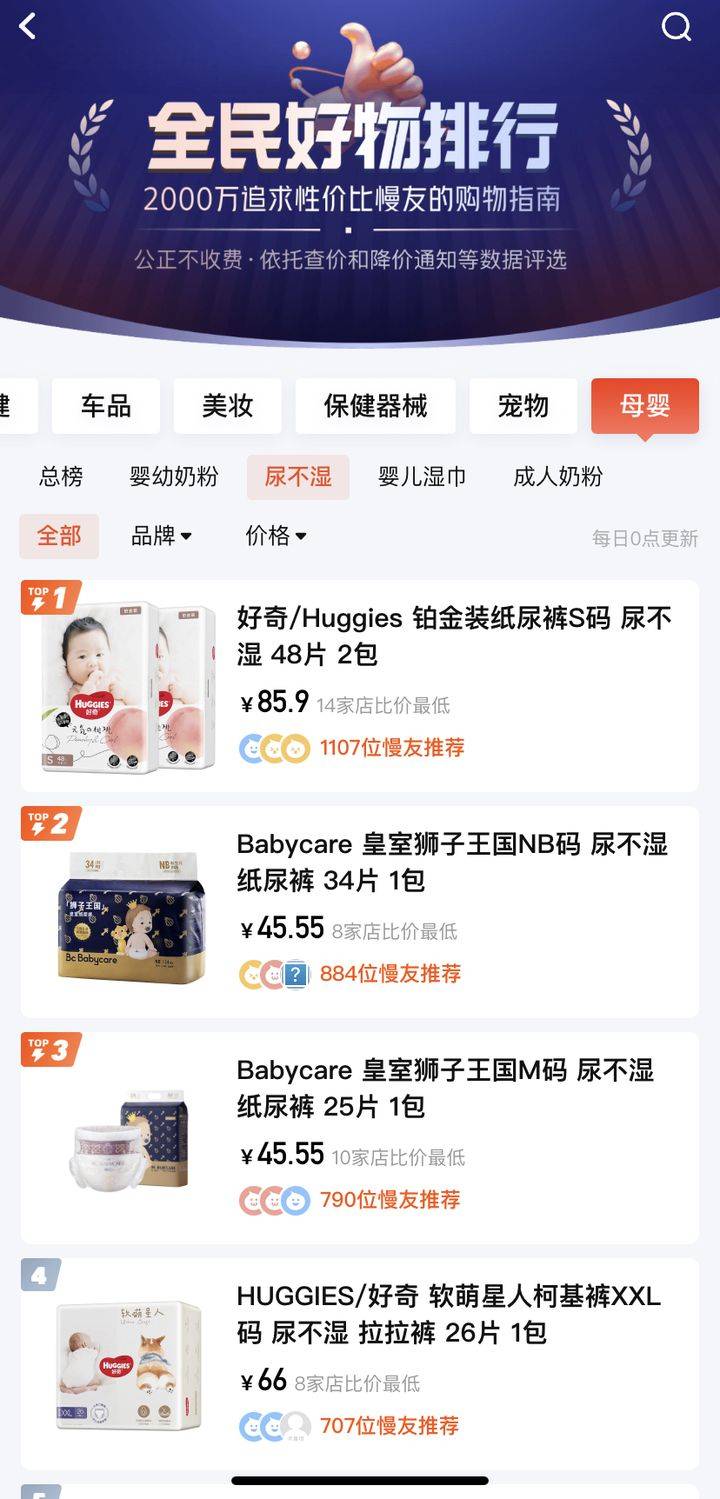This screenshot has height=1499, width=720.
Task: Open the 成人奶粉 sub-category
Action: (557, 477)
